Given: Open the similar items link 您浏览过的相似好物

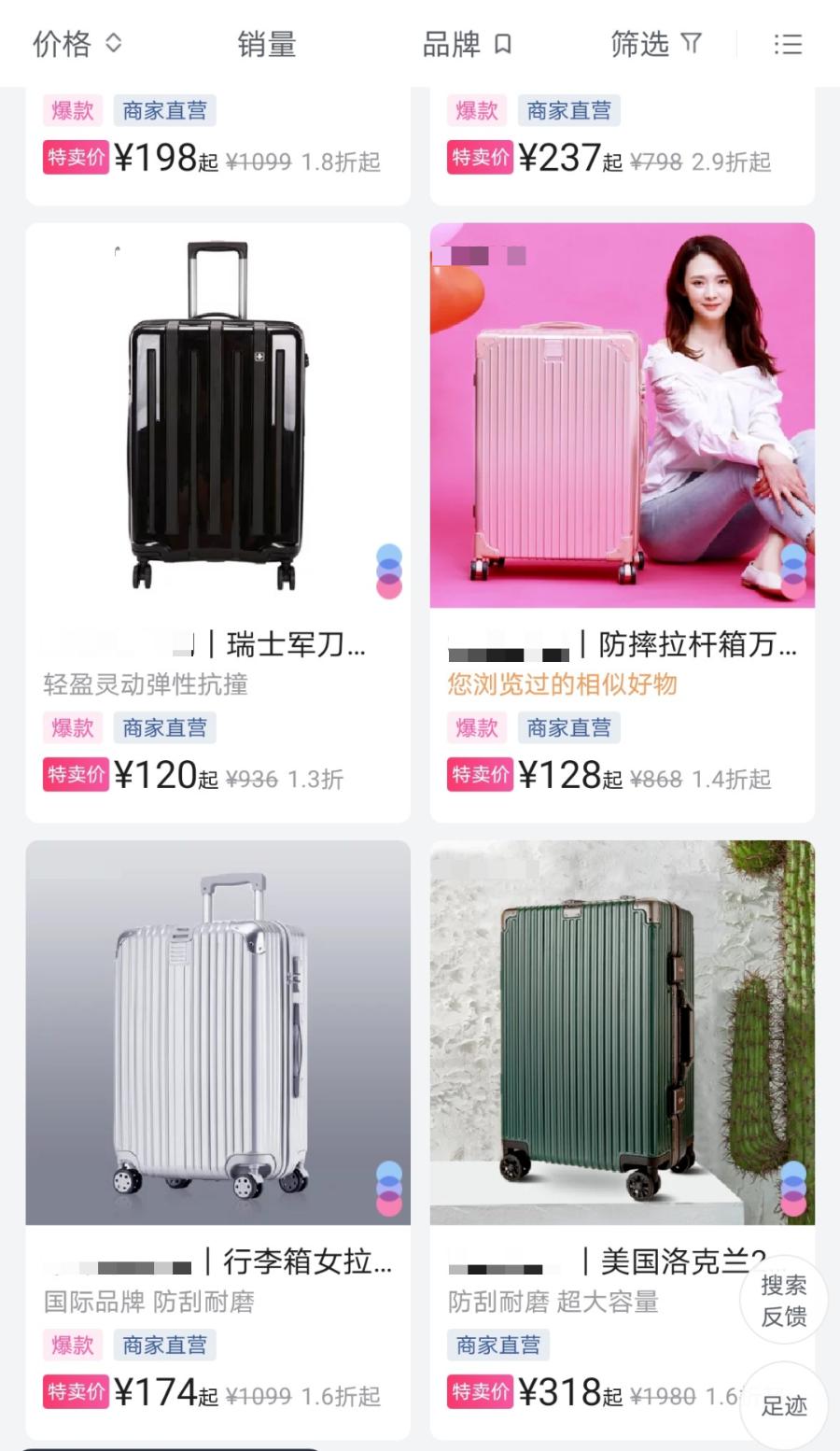Looking at the screenshot, I should click(562, 684).
